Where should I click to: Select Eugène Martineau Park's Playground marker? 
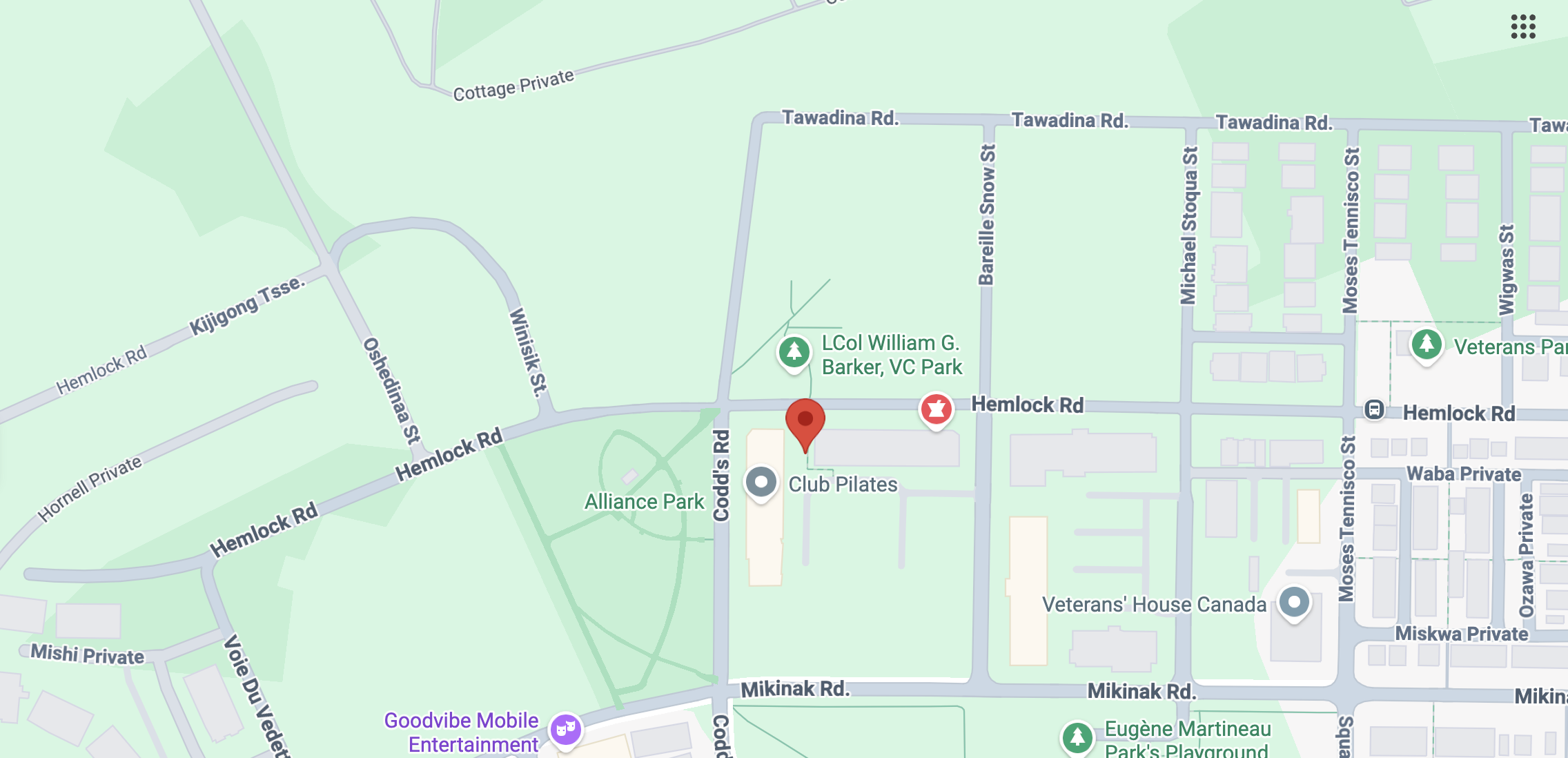(1077, 737)
